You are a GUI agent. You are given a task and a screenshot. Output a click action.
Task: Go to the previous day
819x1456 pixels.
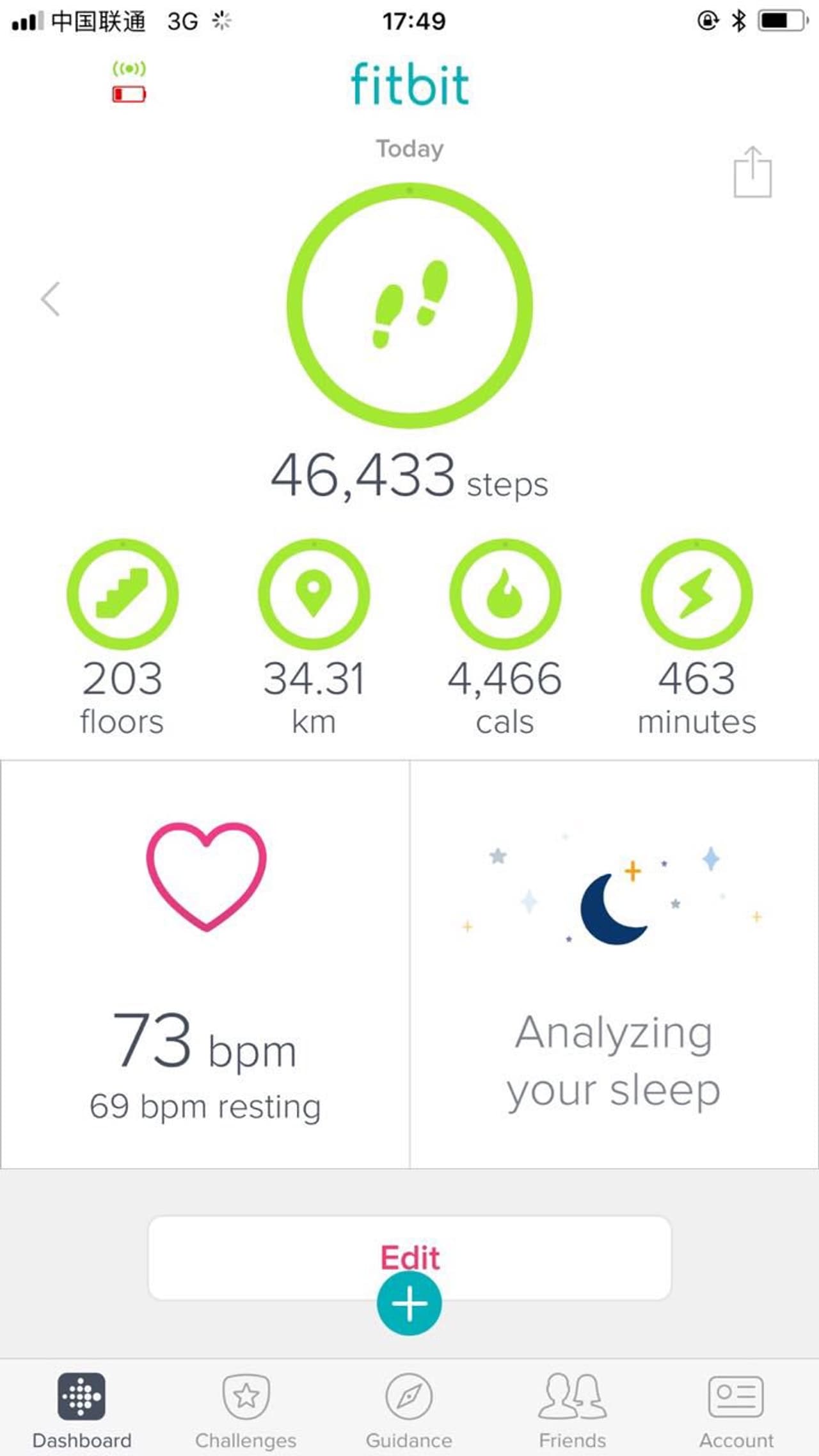click(x=51, y=299)
